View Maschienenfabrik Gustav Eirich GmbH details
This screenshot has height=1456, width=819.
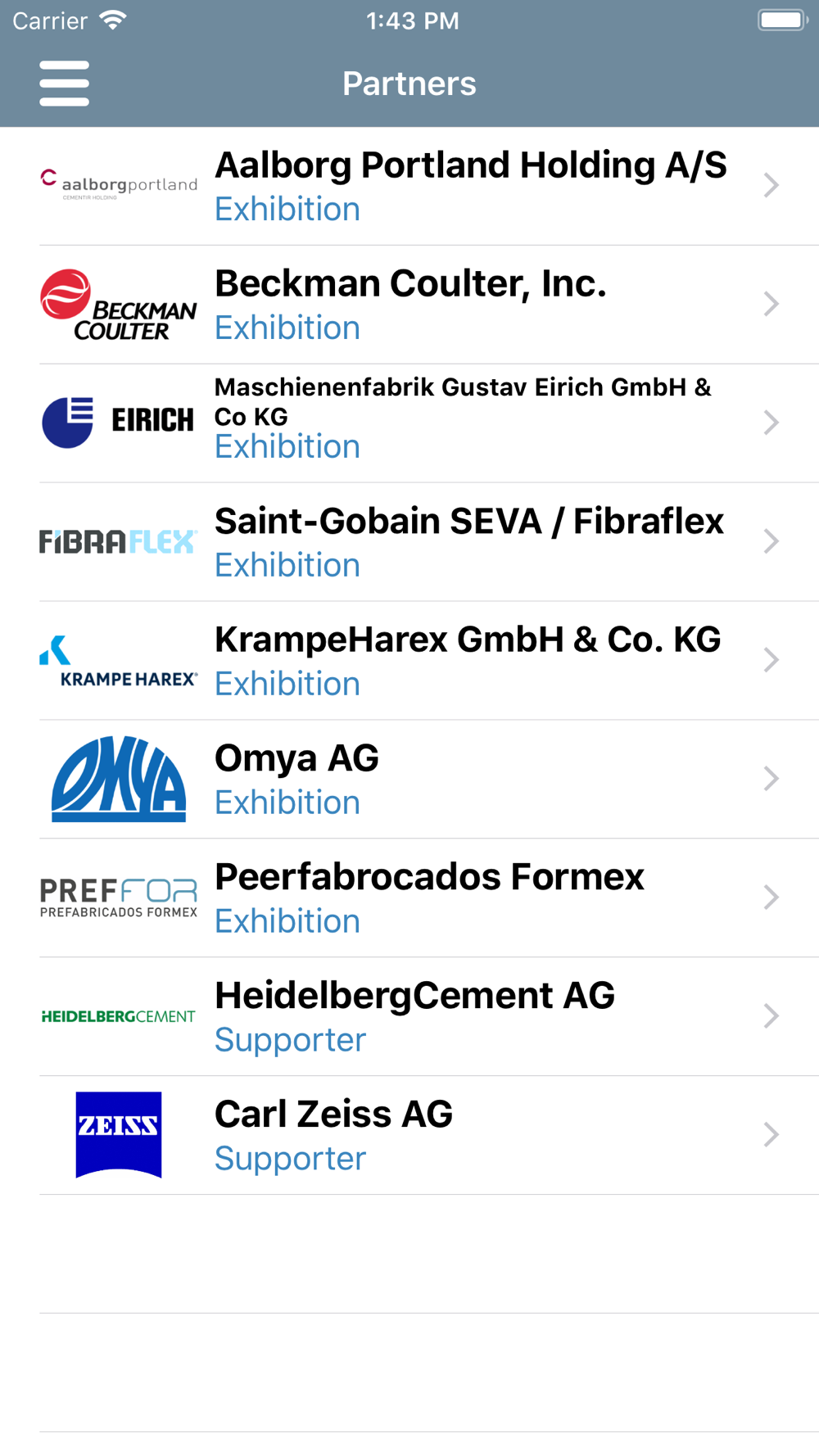tap(409, 423)
